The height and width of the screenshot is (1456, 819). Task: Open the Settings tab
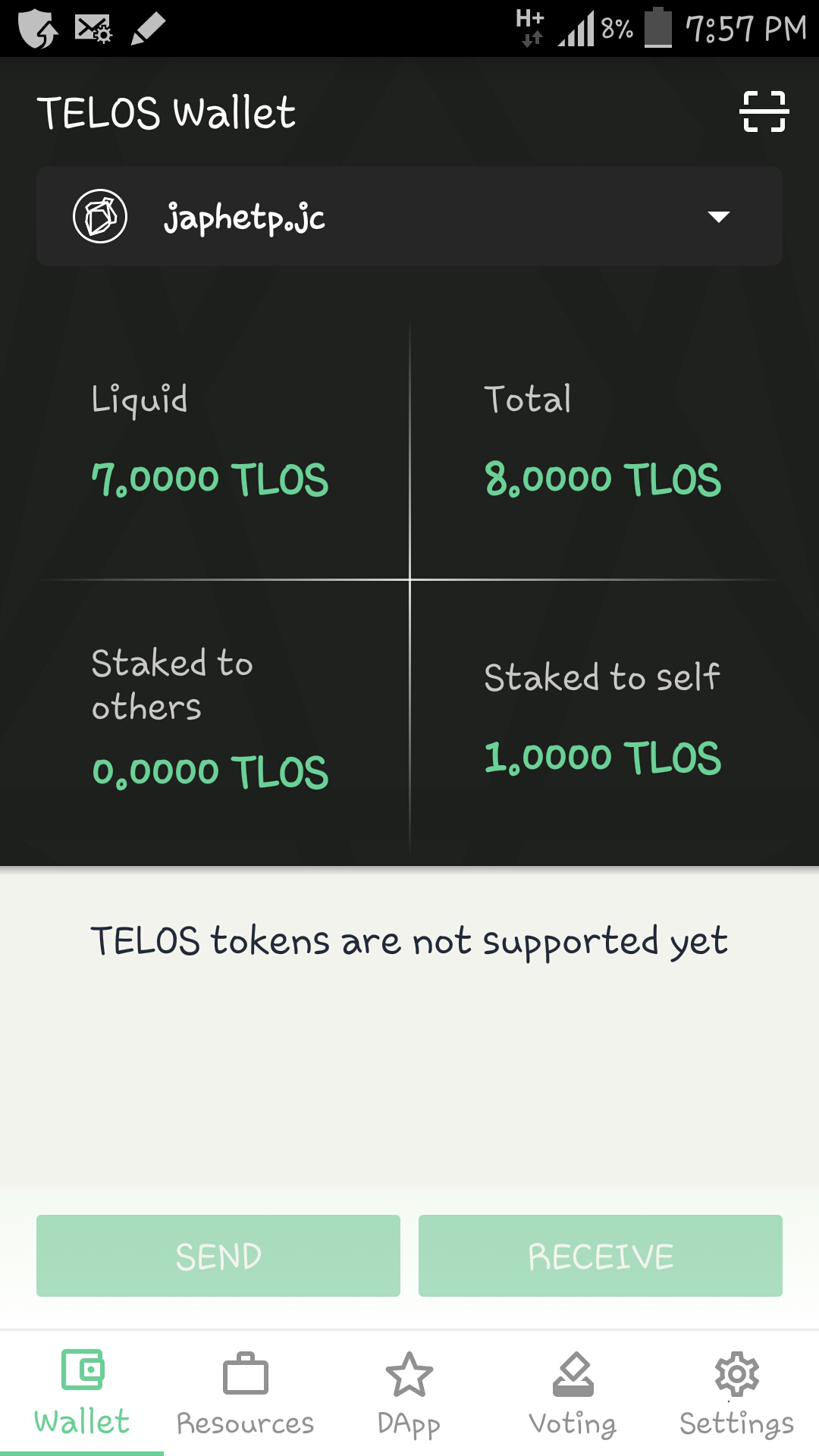click(737, 1393)
